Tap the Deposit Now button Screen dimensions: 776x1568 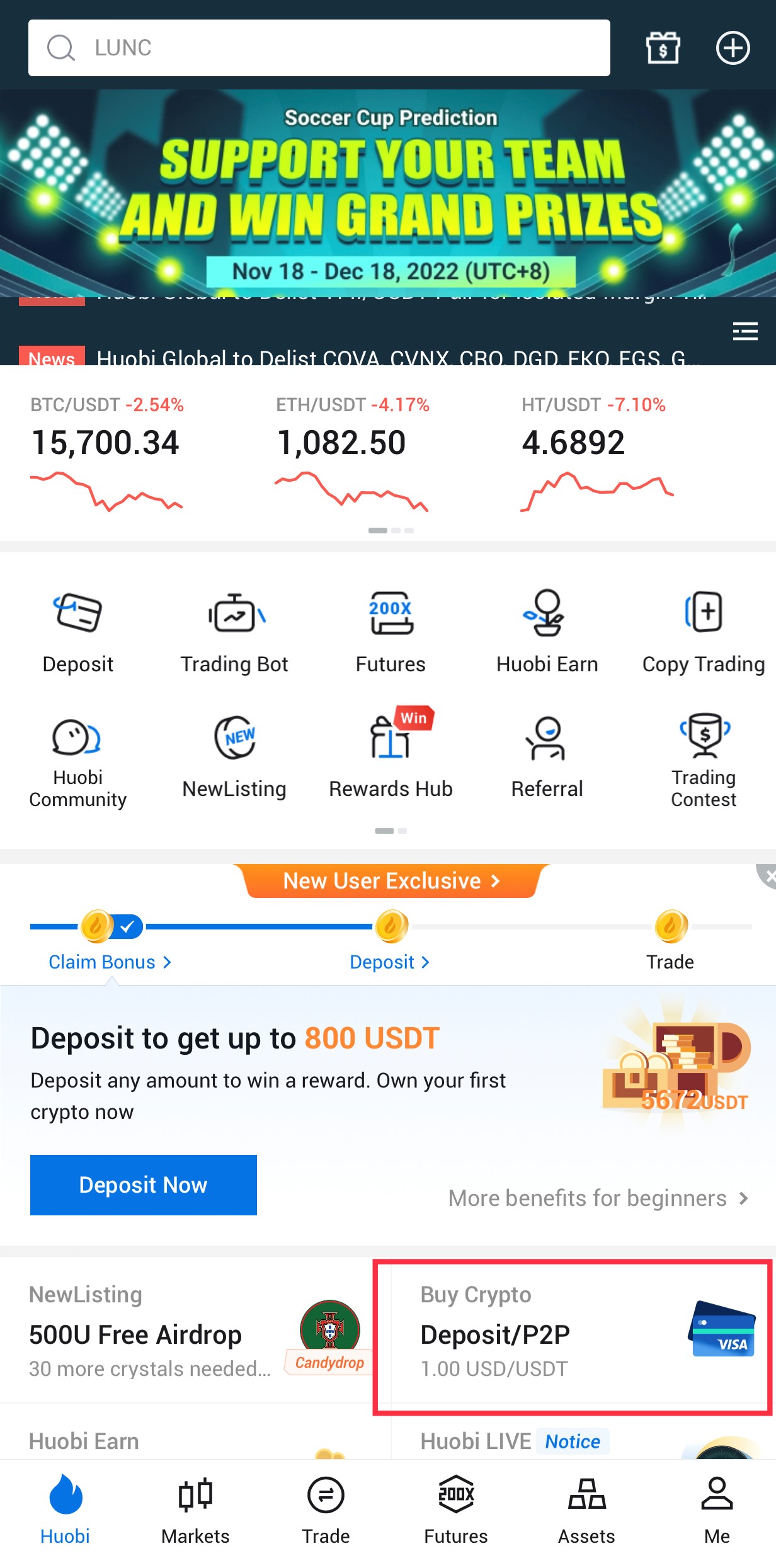tap(144, 1185)
